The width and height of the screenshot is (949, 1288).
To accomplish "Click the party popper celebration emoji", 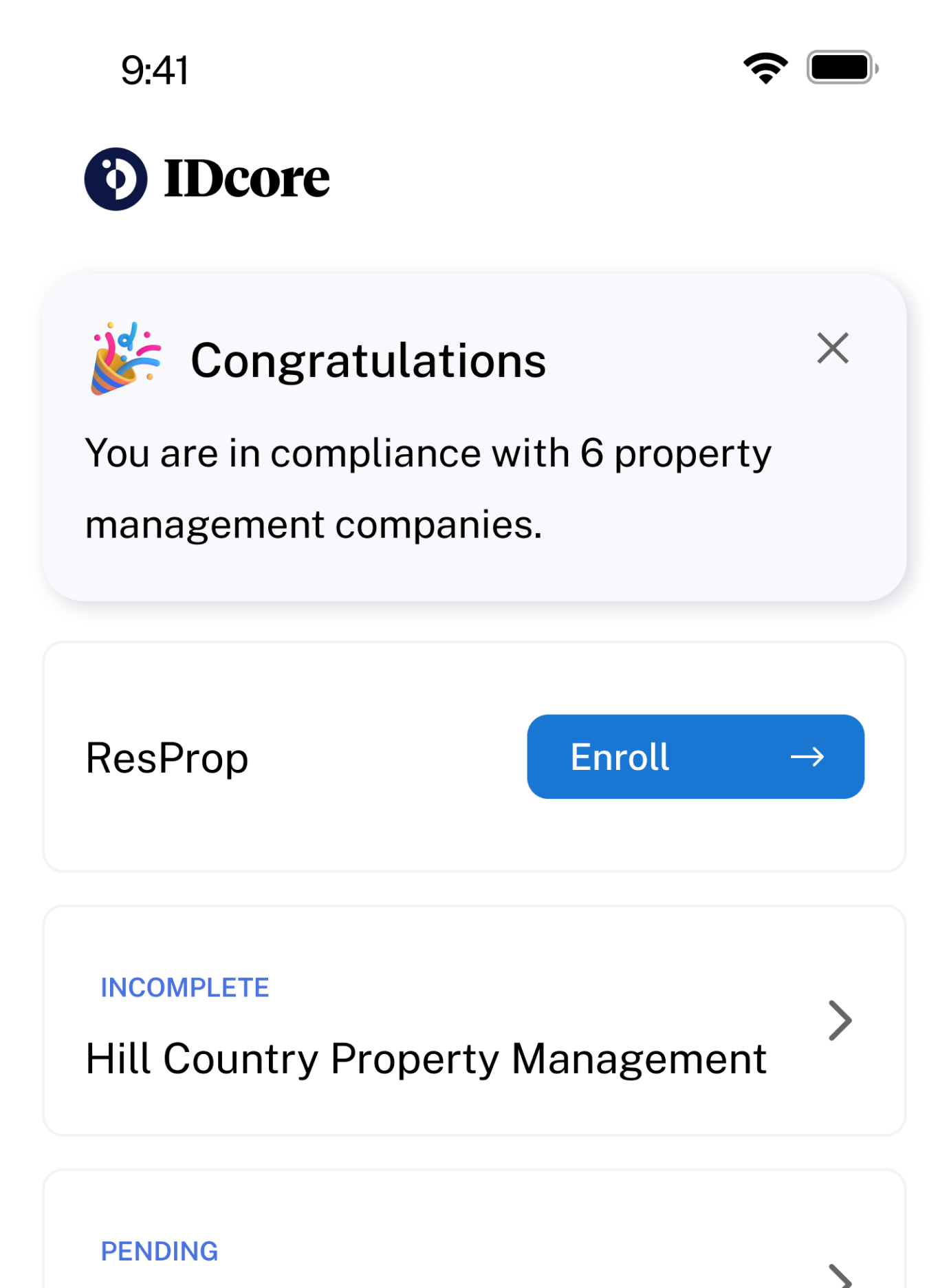I will point(124,358).
